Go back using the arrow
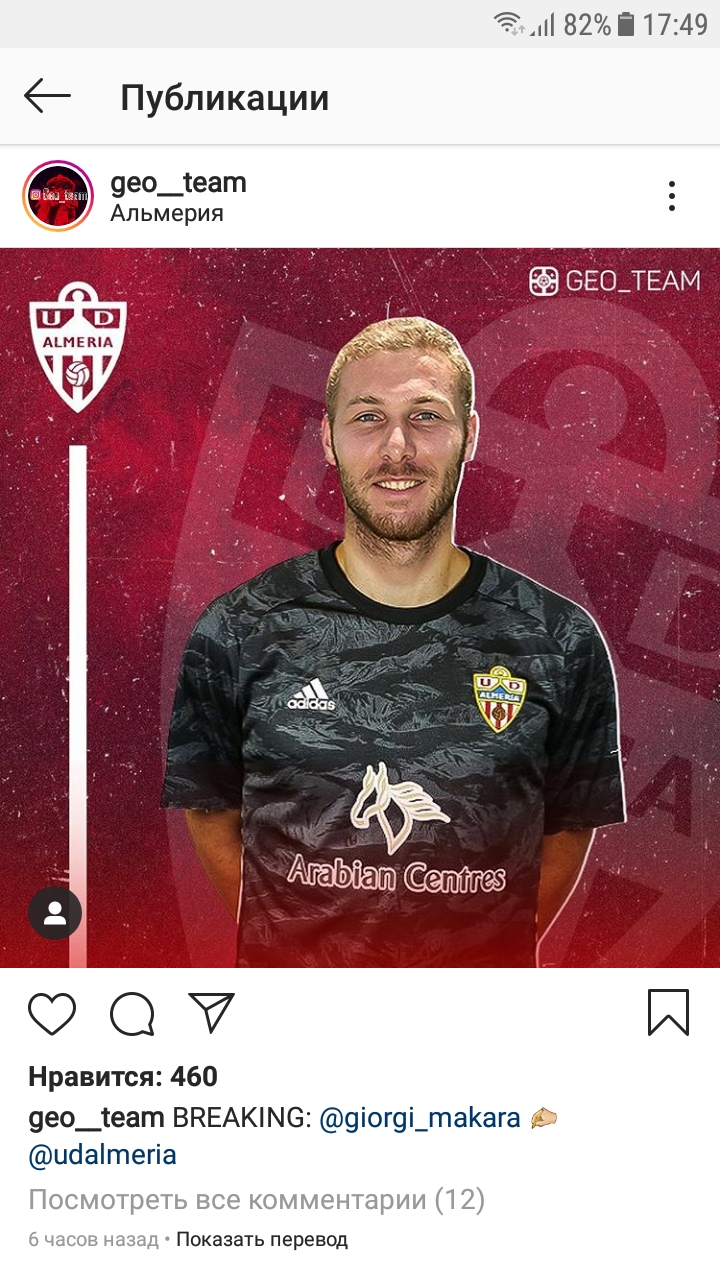Screen dimensions: 720x1280 coord(47,97)
